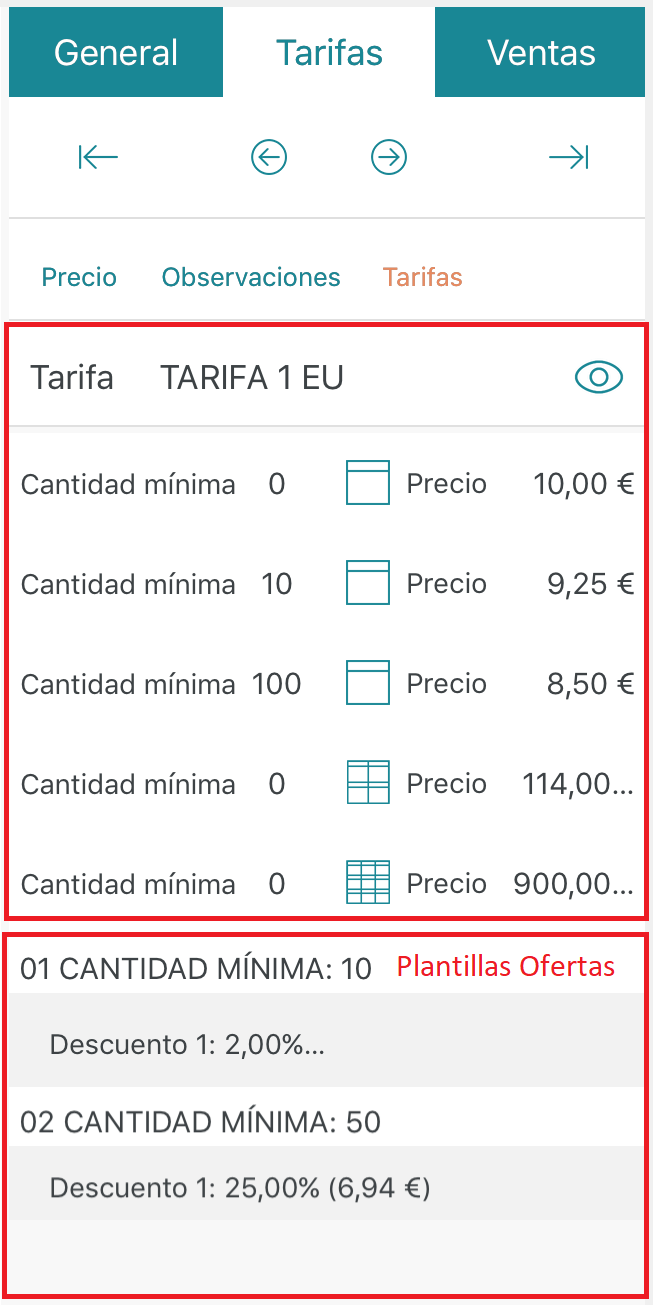Jump to the last record
653x1305 pixels.
[x=569, y=157]
